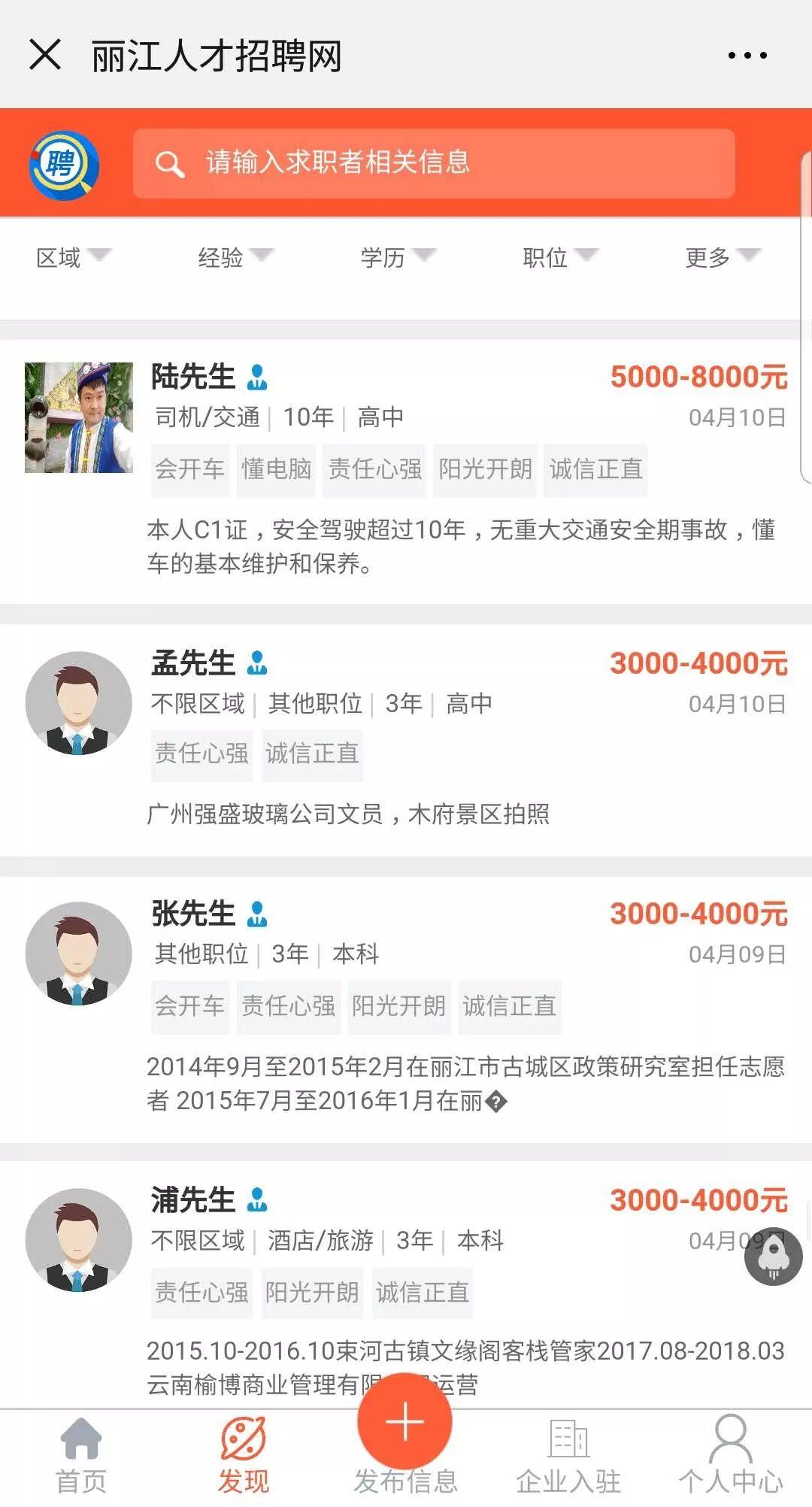This screenshot has width=812, height=1507.
Task: Switch to the 企业入驻 tab
Action: [x=568, y=1457]
